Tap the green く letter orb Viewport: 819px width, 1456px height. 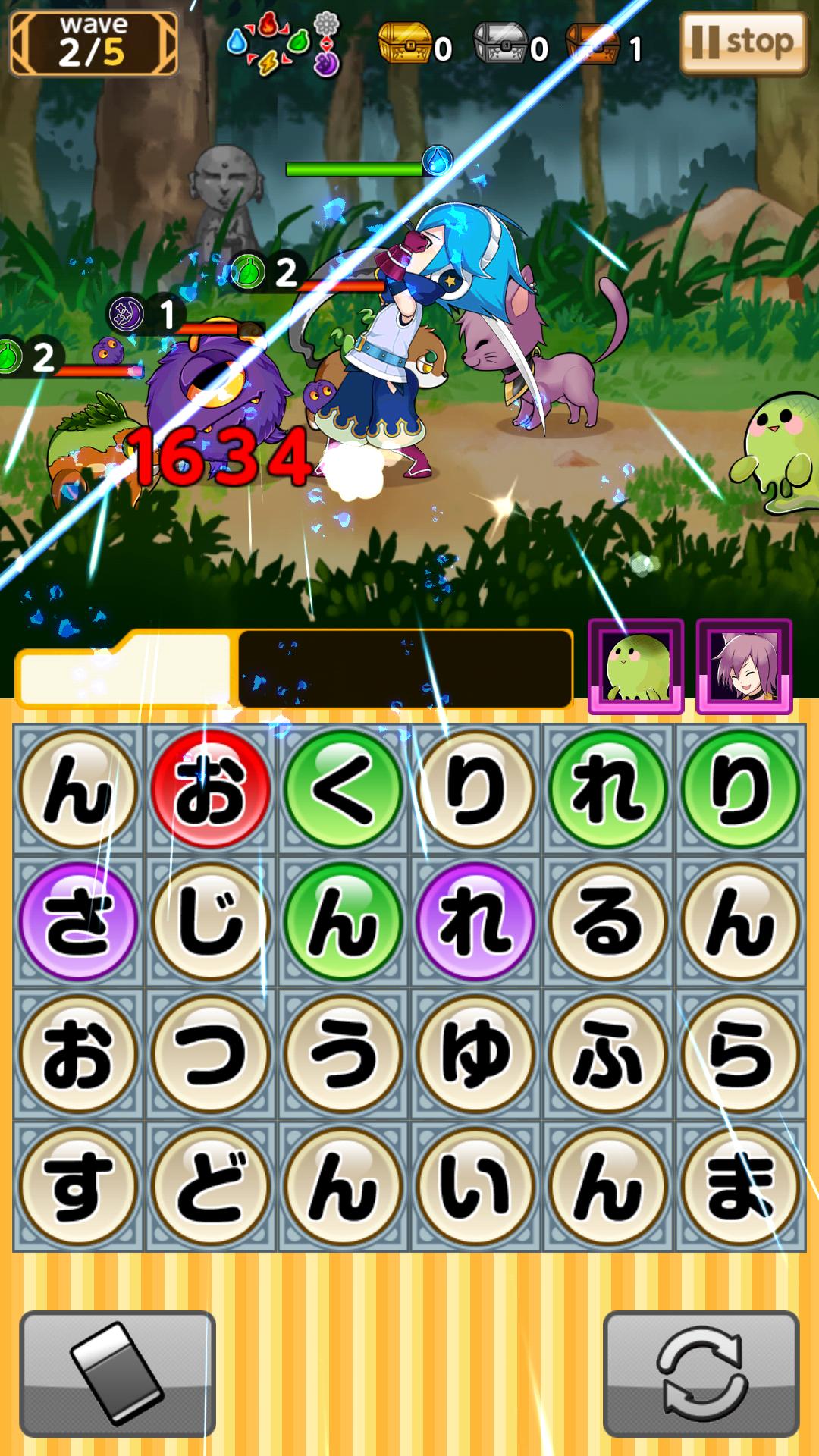343,789
